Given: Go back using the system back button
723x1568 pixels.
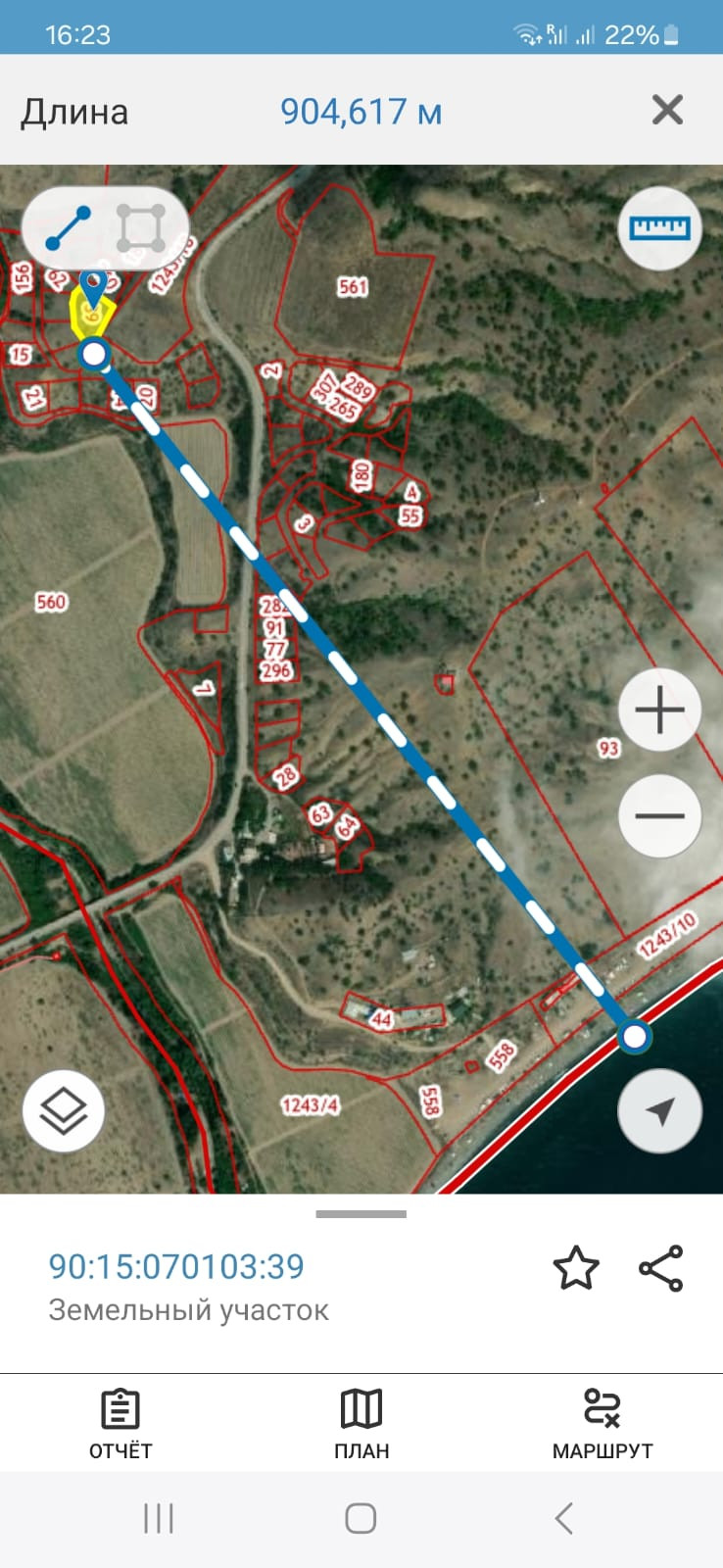Looking at the screenshot, I should [x=563, y=1518].
